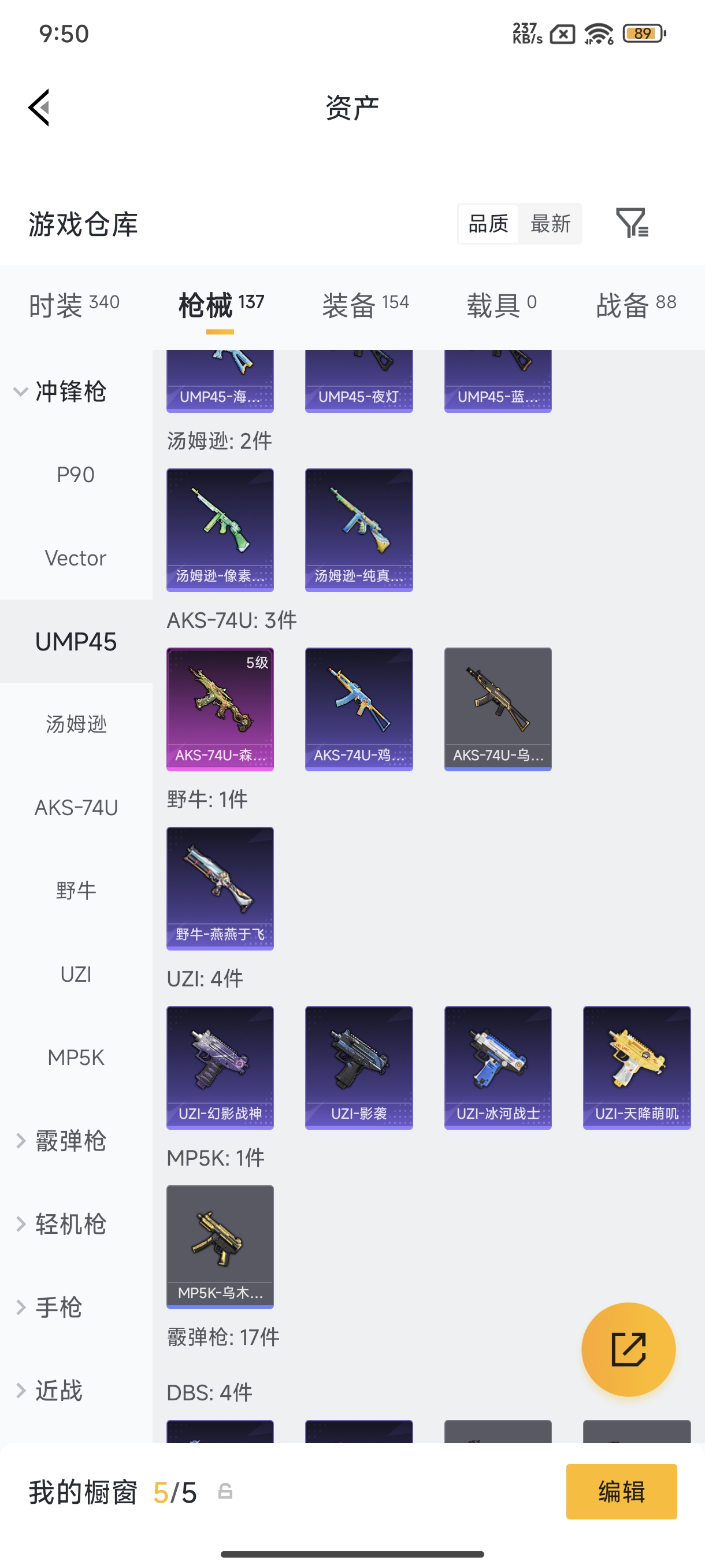Screen dimensions: 705x1568
Task: Sort warehouse by 最新
Action: click(x=550, y=224)
